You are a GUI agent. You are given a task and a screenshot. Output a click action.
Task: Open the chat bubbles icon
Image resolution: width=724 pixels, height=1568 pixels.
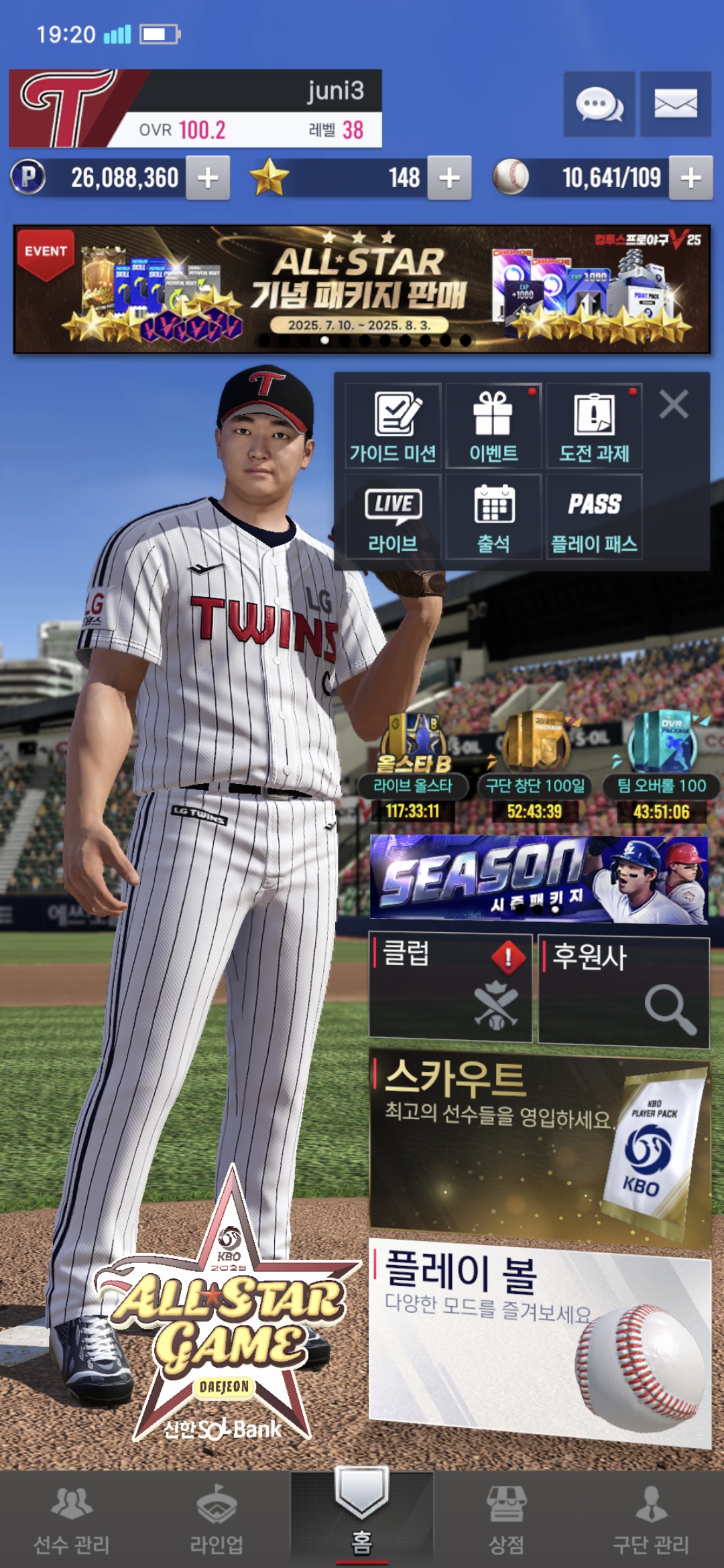click(599, 104)
